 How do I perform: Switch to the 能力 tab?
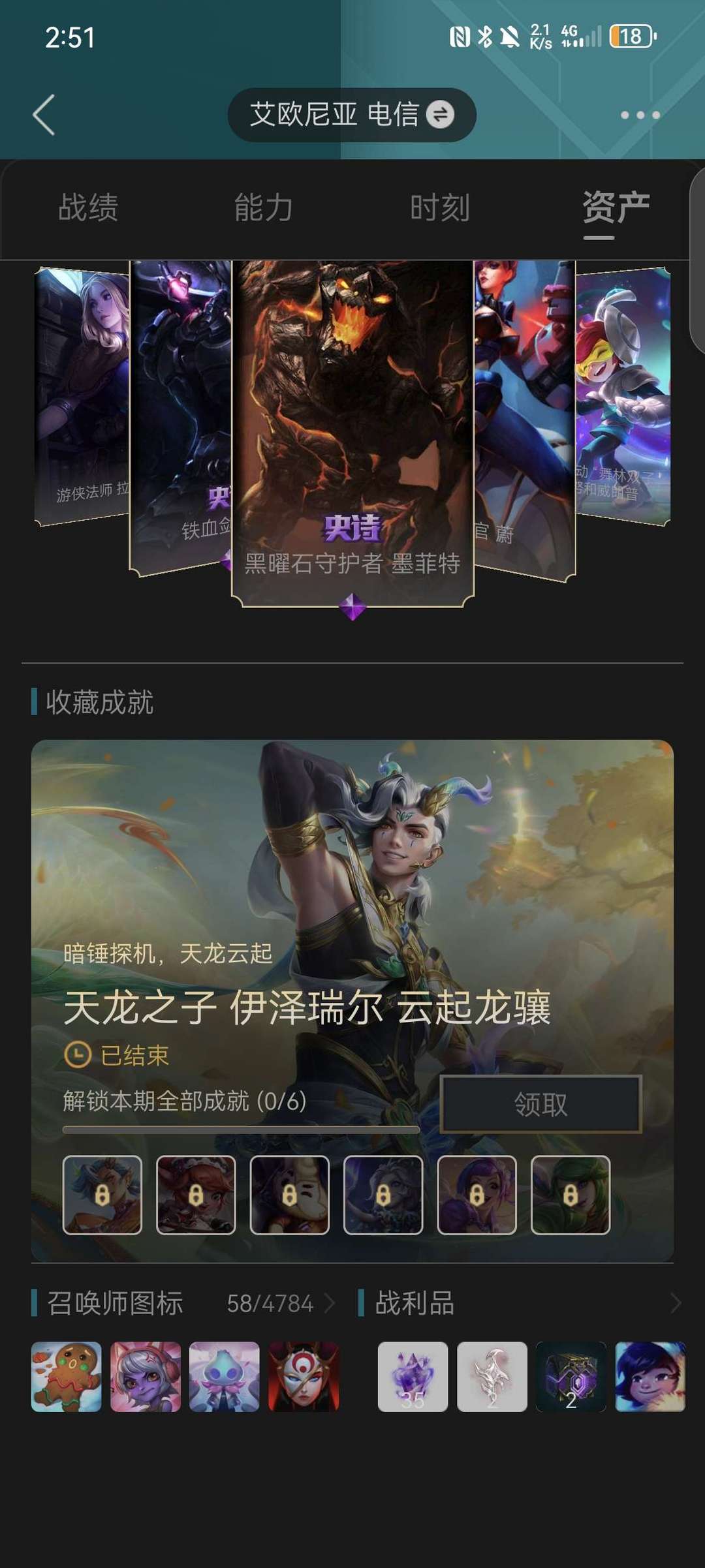click(x=264, y=208)
